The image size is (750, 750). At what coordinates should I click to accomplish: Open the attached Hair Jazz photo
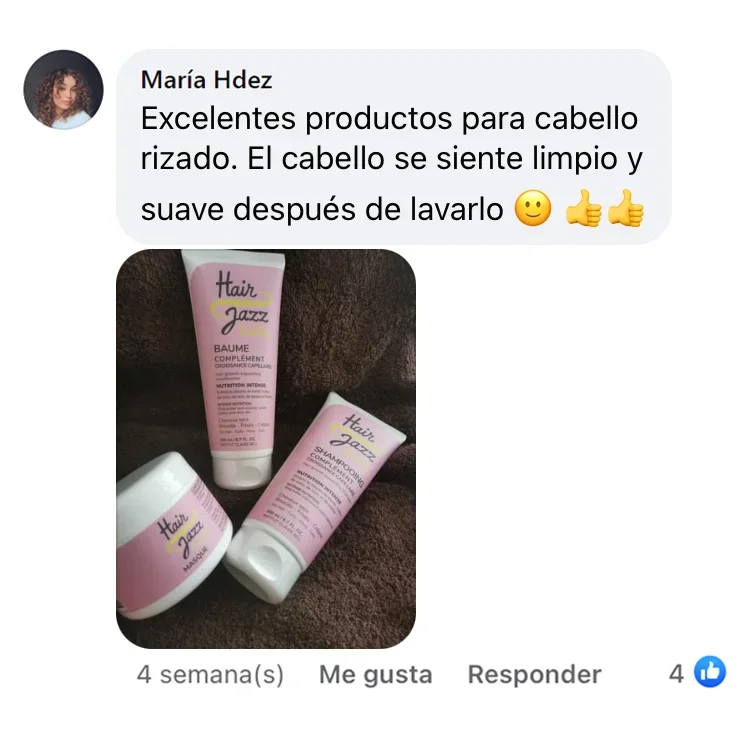265,448
